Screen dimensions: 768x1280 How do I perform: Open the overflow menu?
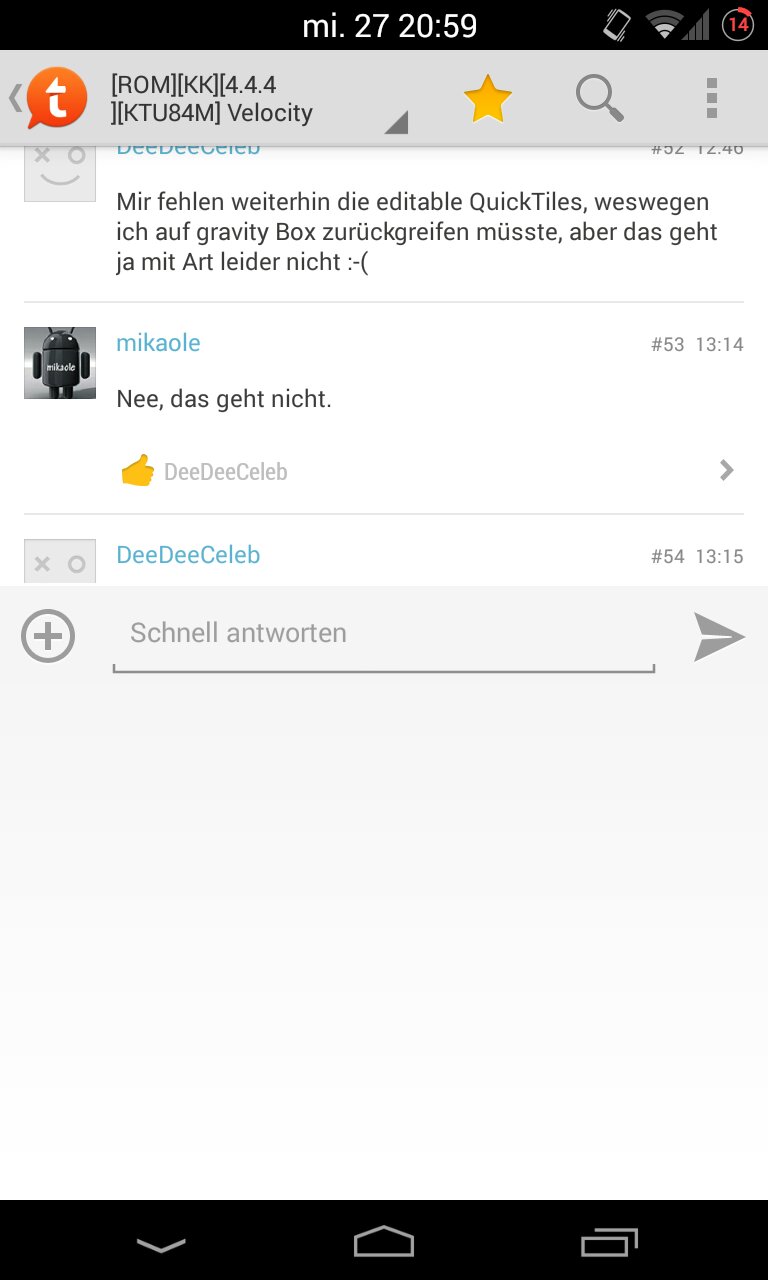tap(712, 99)
